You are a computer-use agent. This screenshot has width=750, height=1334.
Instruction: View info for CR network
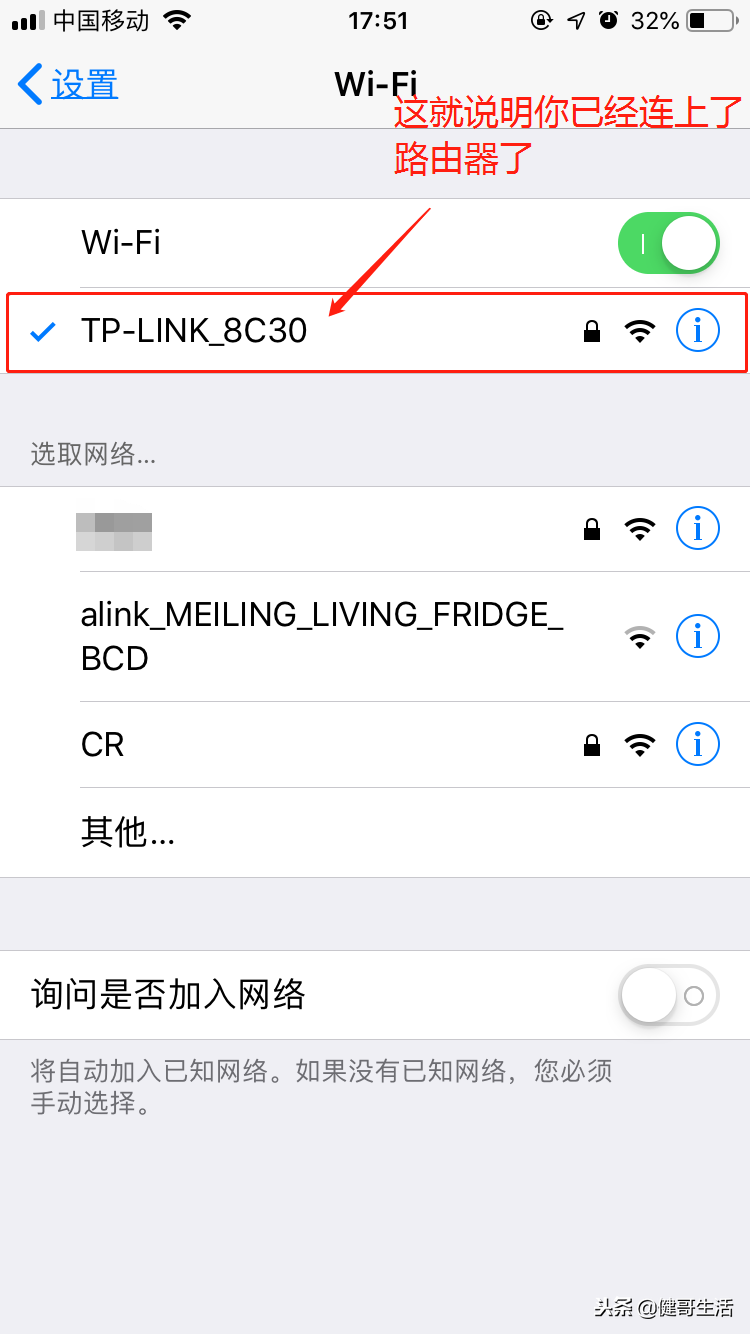click(698, 744)
